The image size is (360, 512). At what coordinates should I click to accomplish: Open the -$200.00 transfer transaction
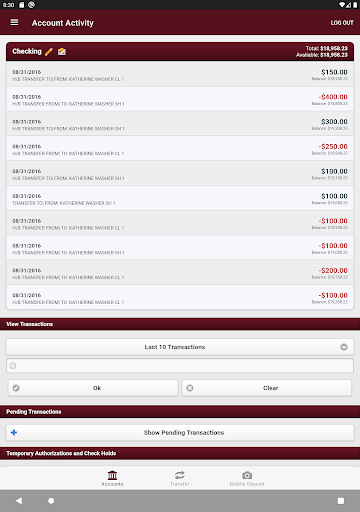pos(180,273)
